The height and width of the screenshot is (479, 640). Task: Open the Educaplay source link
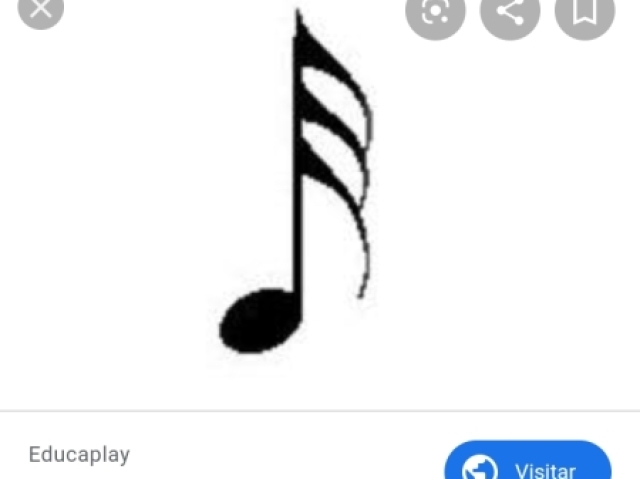pyautogui.click(x=79, y=454)
